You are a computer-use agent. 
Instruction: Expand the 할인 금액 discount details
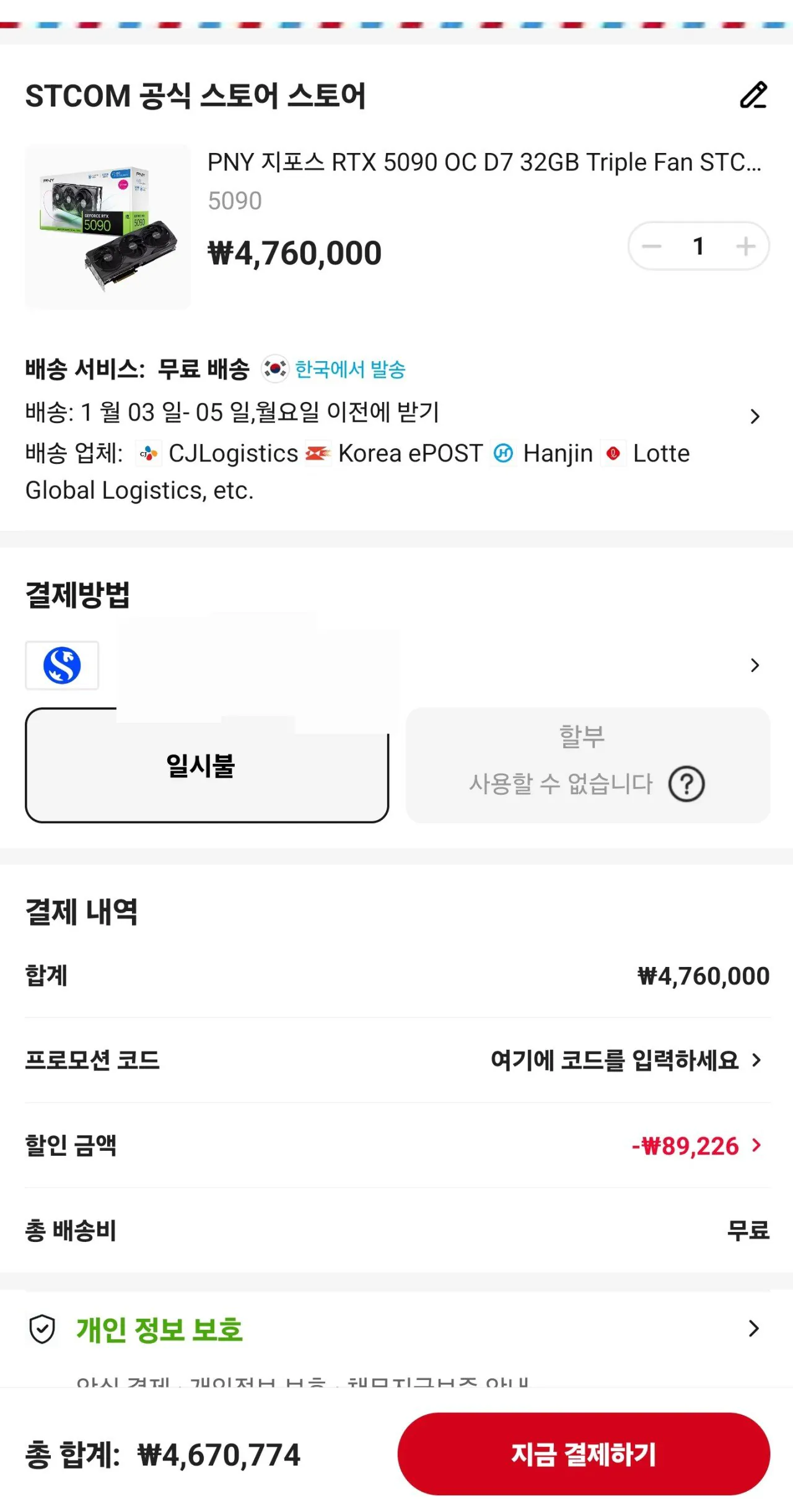coord(755,1145)
